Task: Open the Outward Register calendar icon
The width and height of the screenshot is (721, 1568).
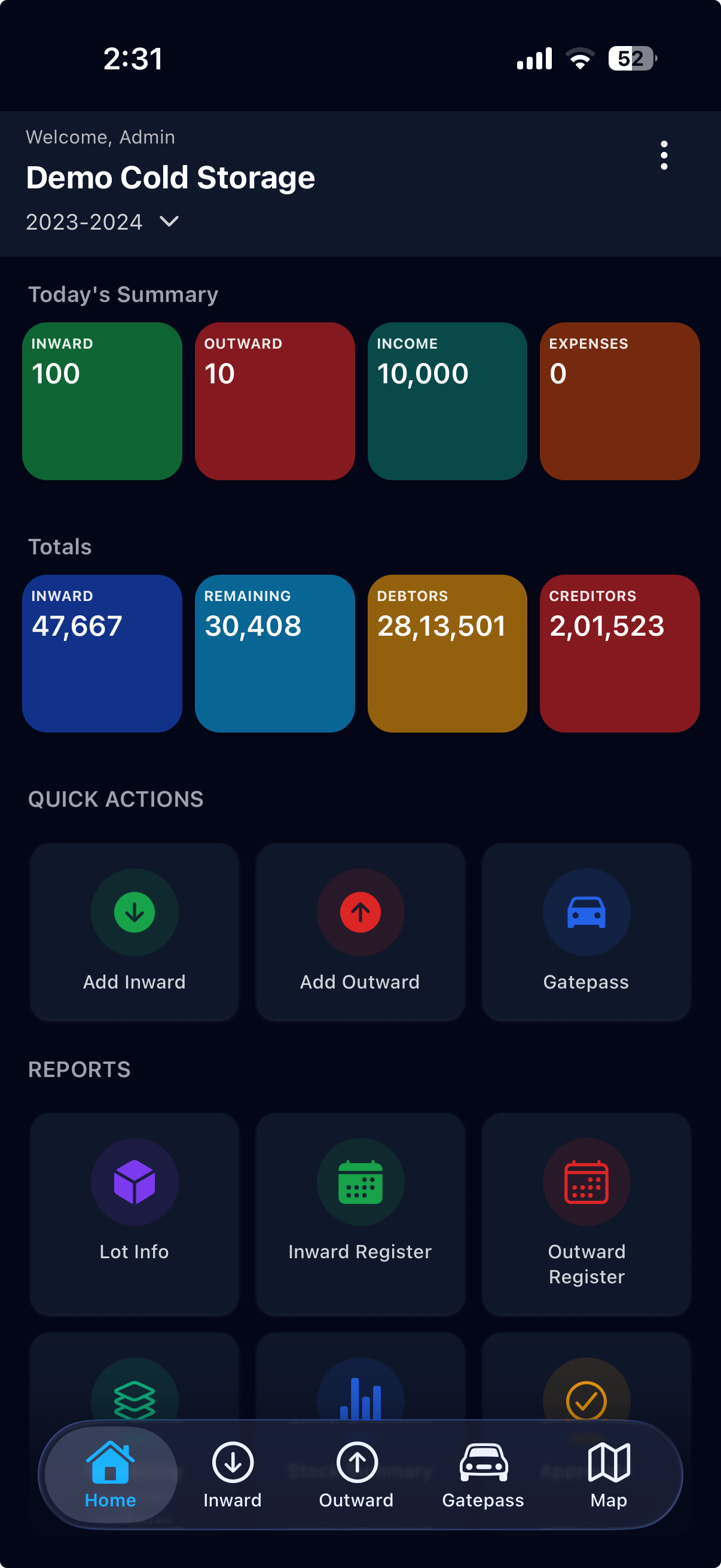Action: (586, 1181)
